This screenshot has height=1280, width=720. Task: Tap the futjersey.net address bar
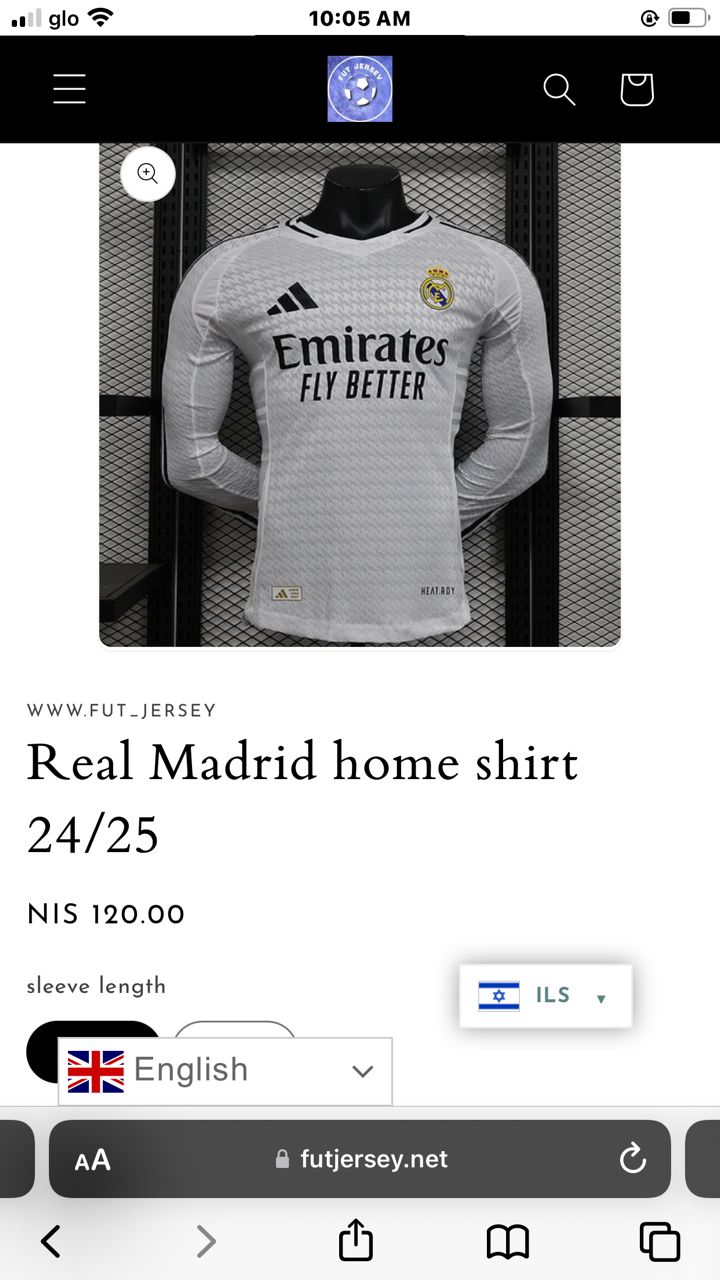[x=362, y=1159]
